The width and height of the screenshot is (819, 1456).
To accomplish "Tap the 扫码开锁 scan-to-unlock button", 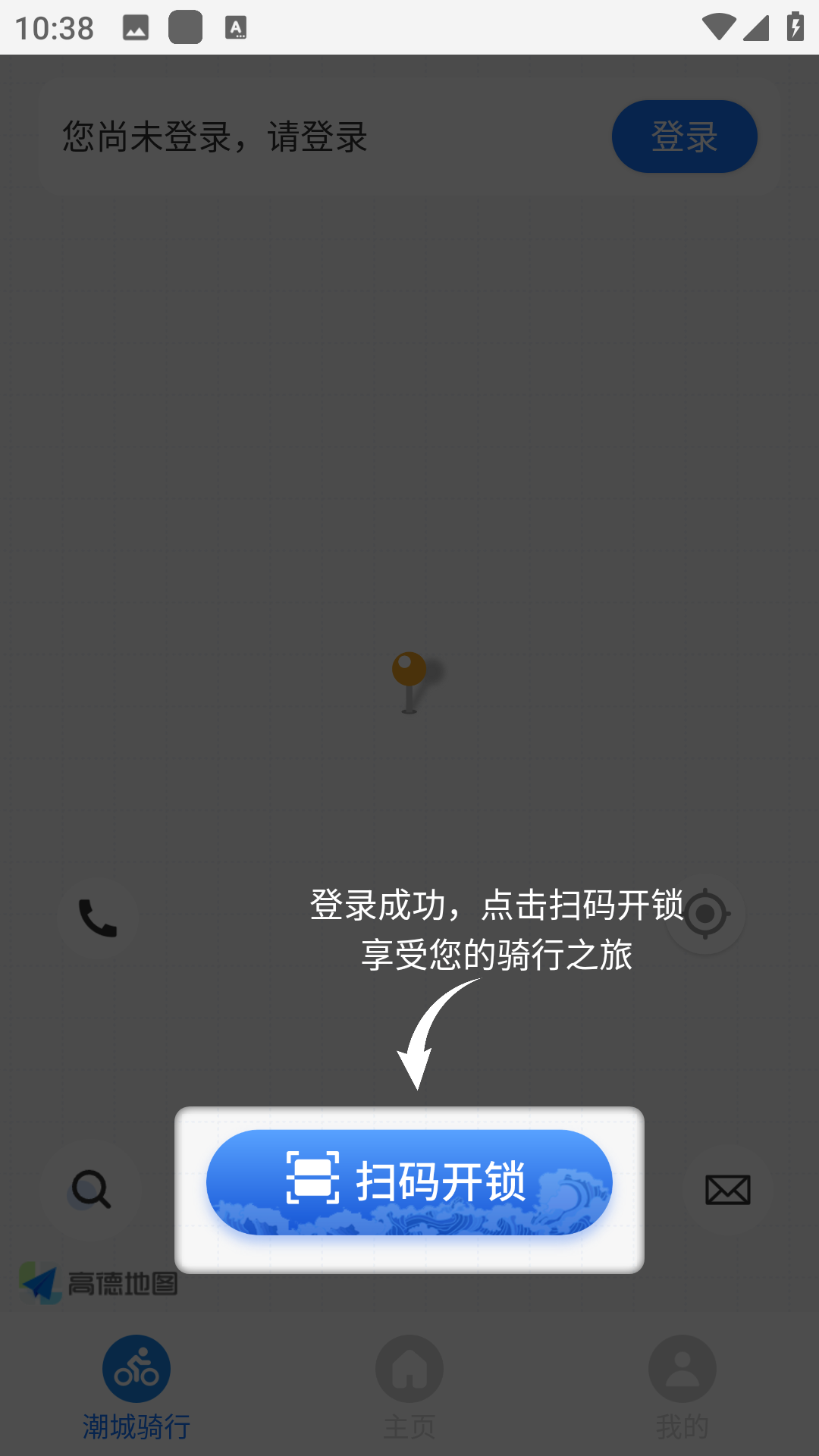I will click(x=409, y=1182).
